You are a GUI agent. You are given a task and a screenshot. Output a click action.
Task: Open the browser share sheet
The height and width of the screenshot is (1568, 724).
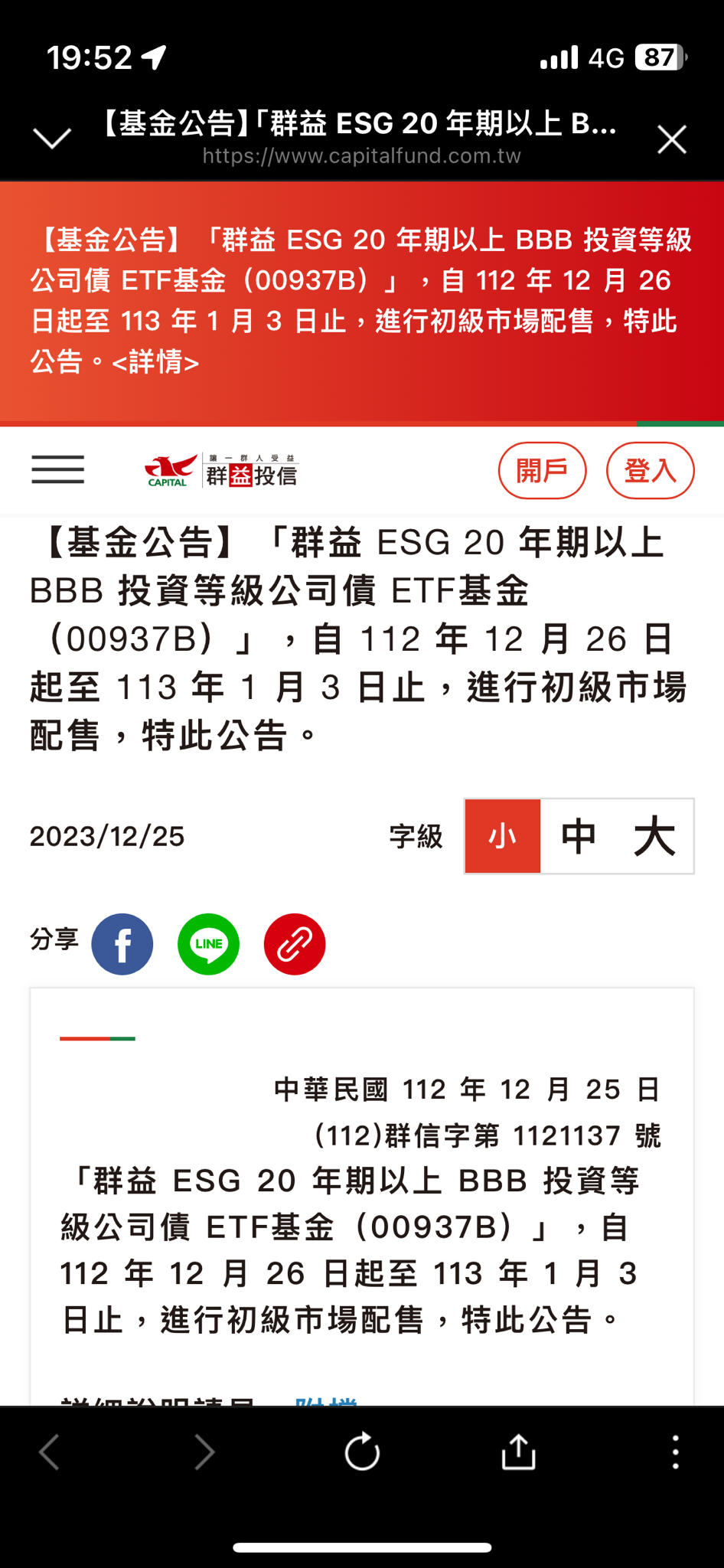click(x=518, y=1452)
